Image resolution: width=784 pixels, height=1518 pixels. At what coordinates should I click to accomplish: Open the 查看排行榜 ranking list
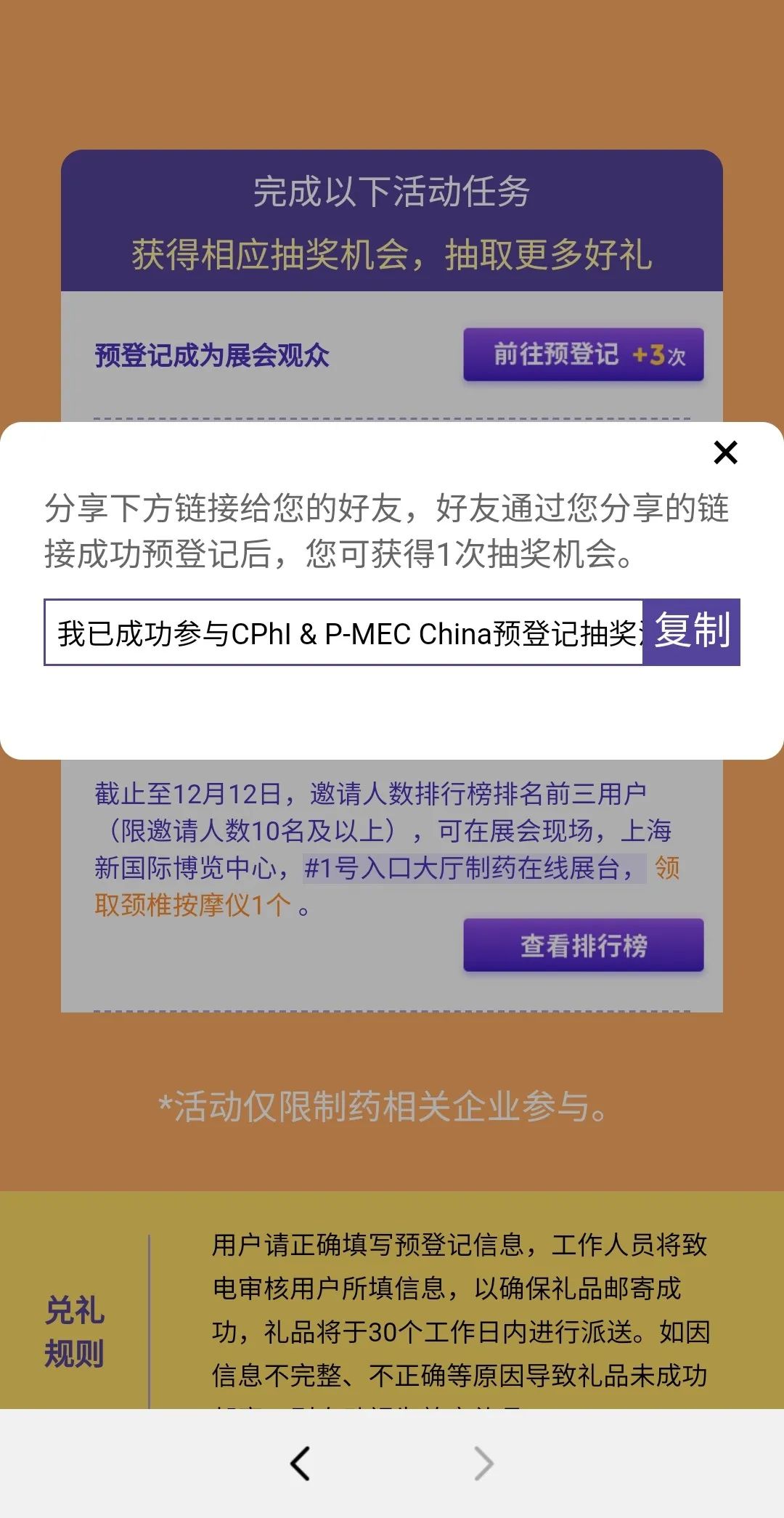click(584, 945)
